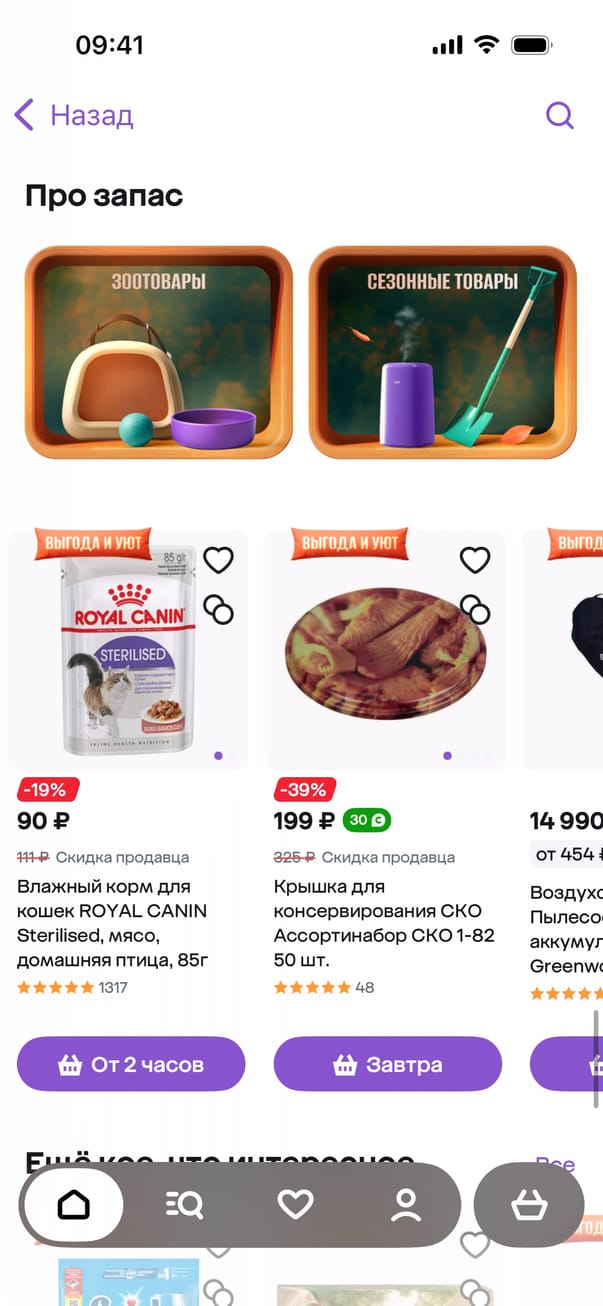The width and height of the screenshot is (603, 1306).
Task: Open the Profile tab
Action: [406, 1205]
